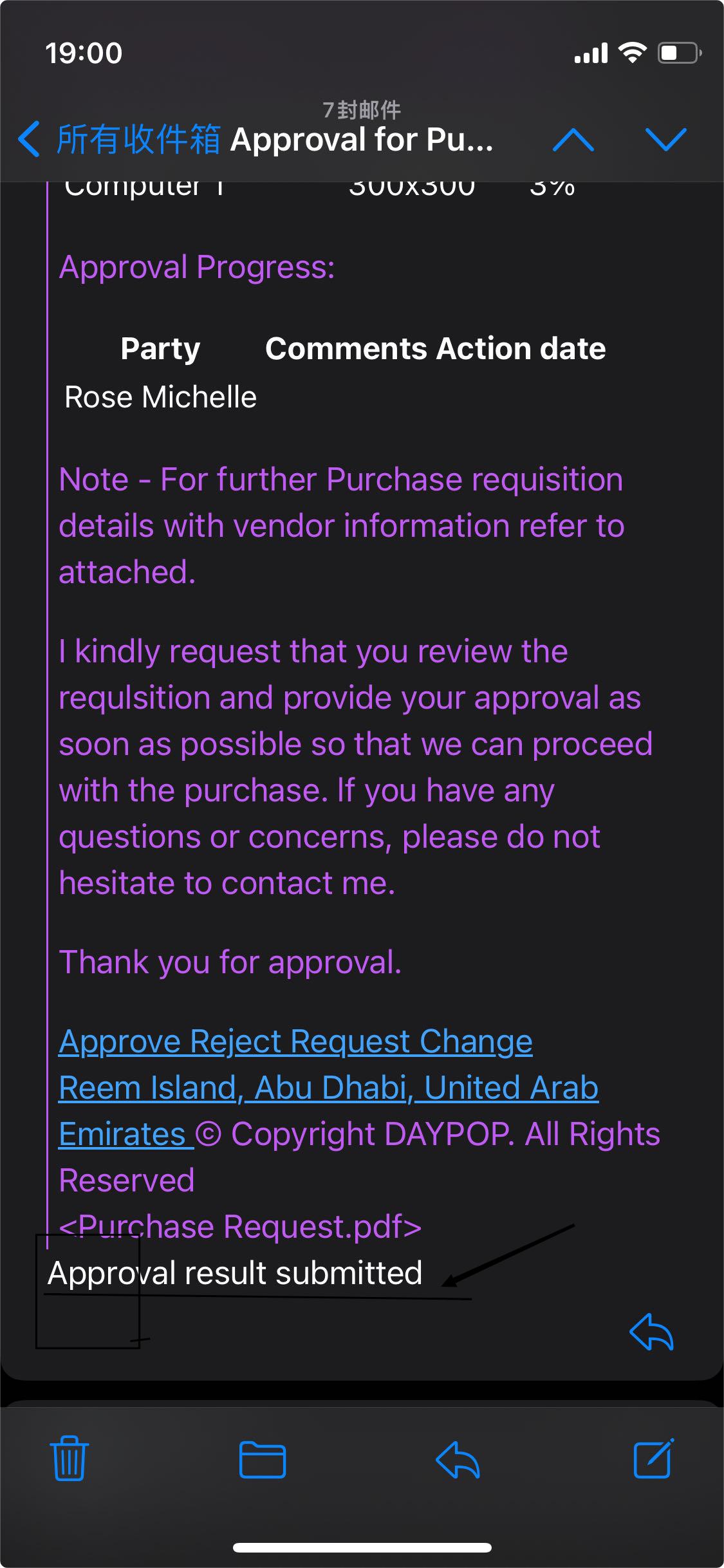
Task: Jump to the previous email
Action: pyautogui.click(x=573, y=140)
